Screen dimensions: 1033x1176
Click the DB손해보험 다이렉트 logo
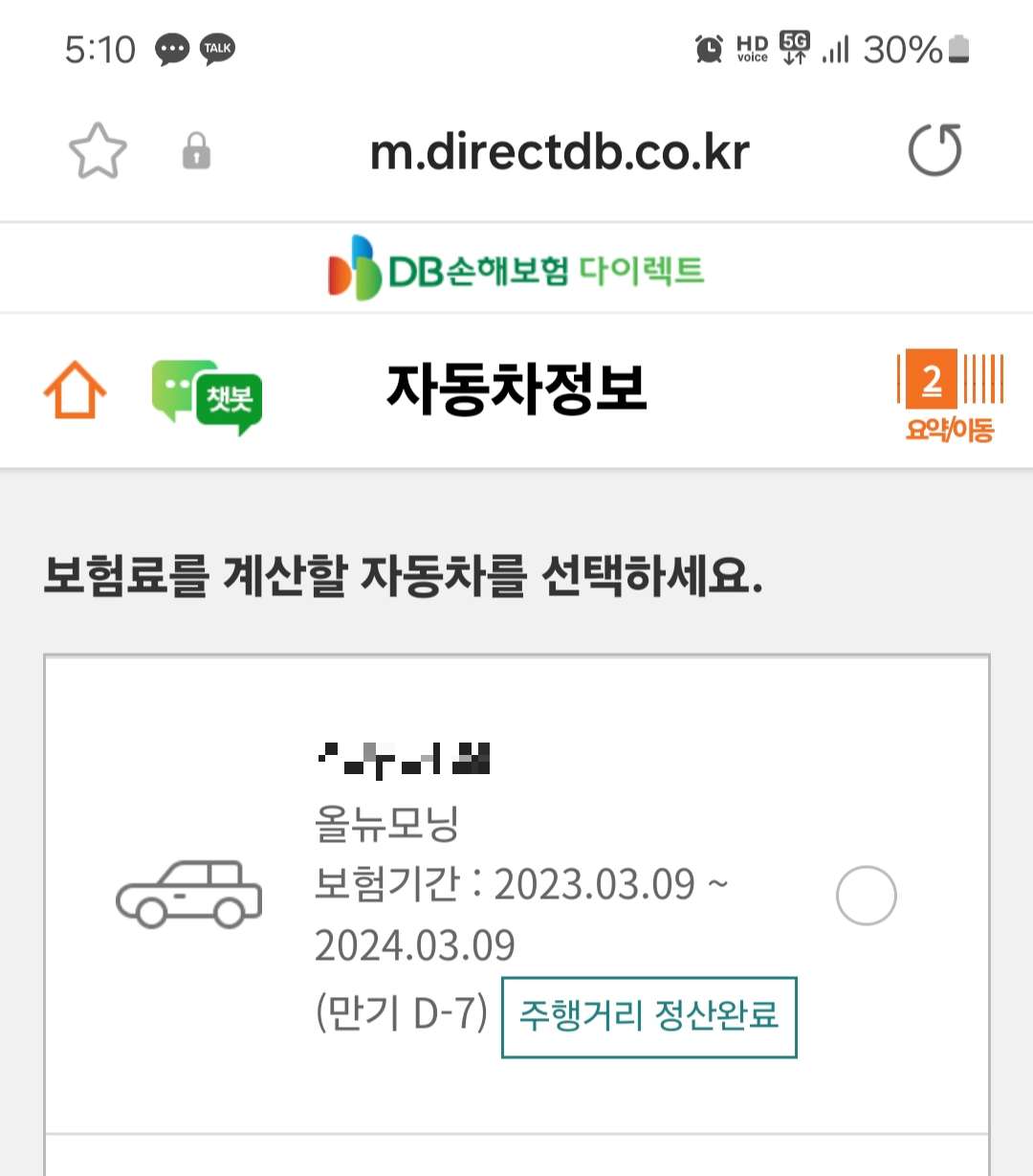click(x=516, y=269)
